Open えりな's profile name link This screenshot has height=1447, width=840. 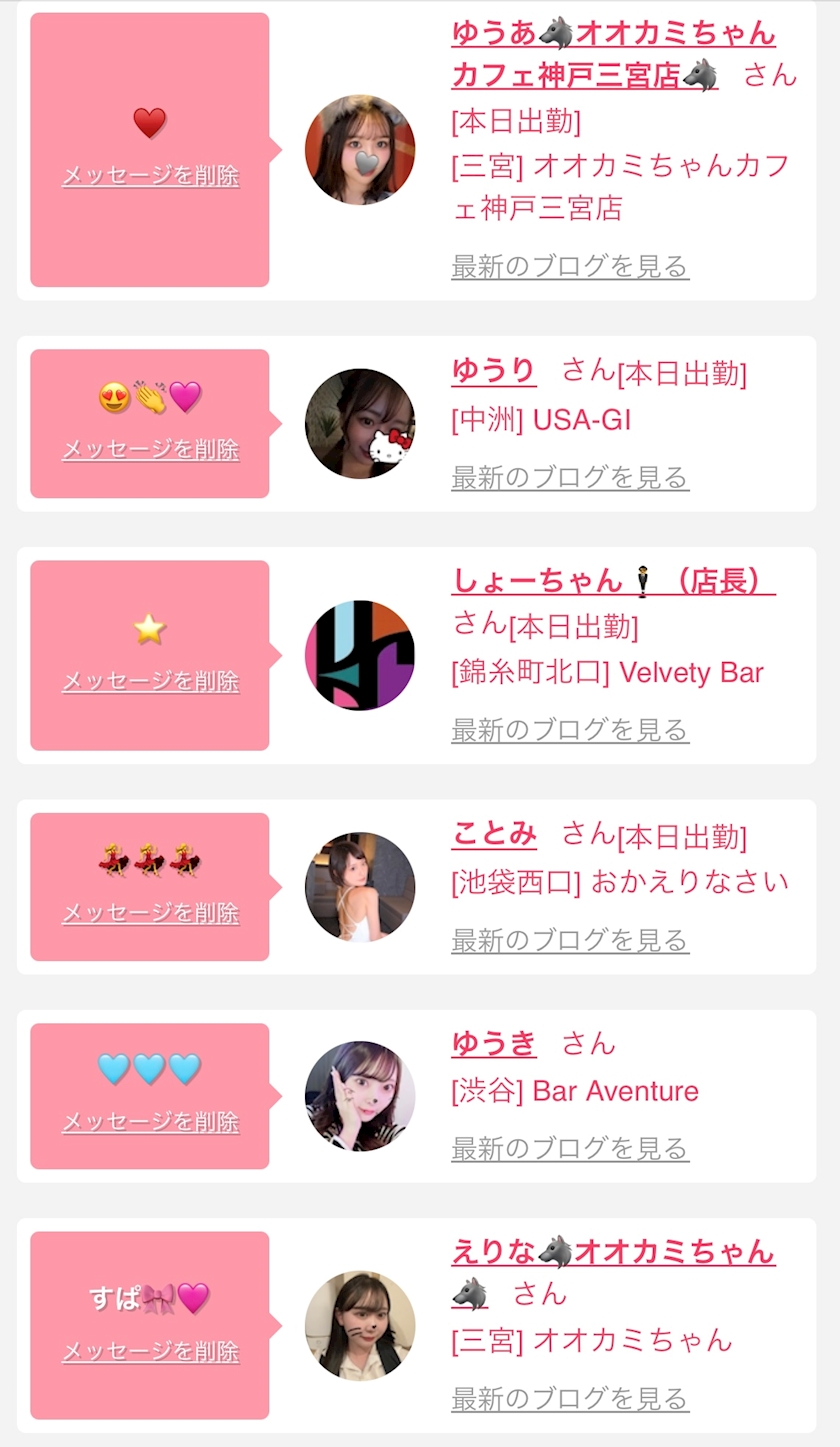point(612,1251)
